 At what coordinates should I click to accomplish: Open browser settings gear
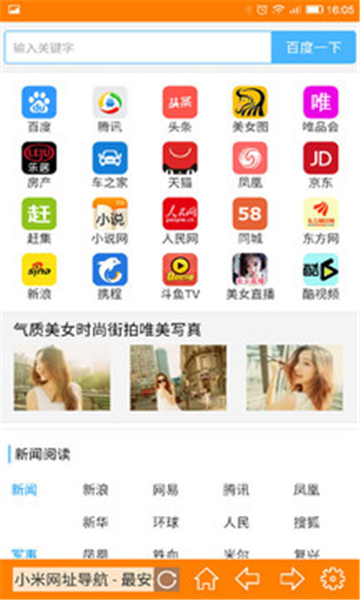click(x=332, y=579)
